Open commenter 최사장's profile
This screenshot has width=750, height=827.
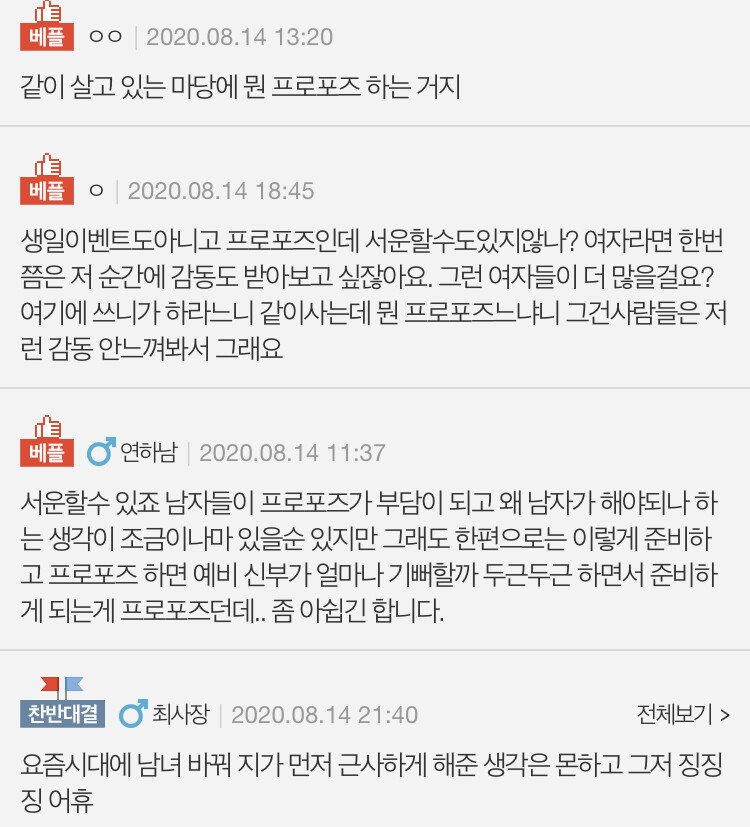[x=180, y=715]
